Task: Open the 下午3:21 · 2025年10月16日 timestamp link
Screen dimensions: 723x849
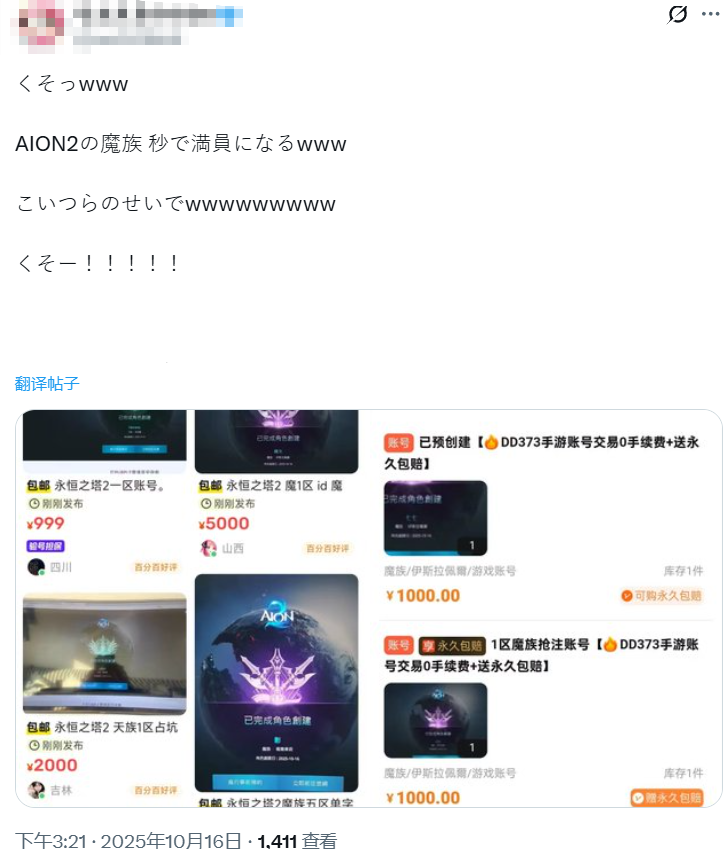Action: (x=128, y=841)
